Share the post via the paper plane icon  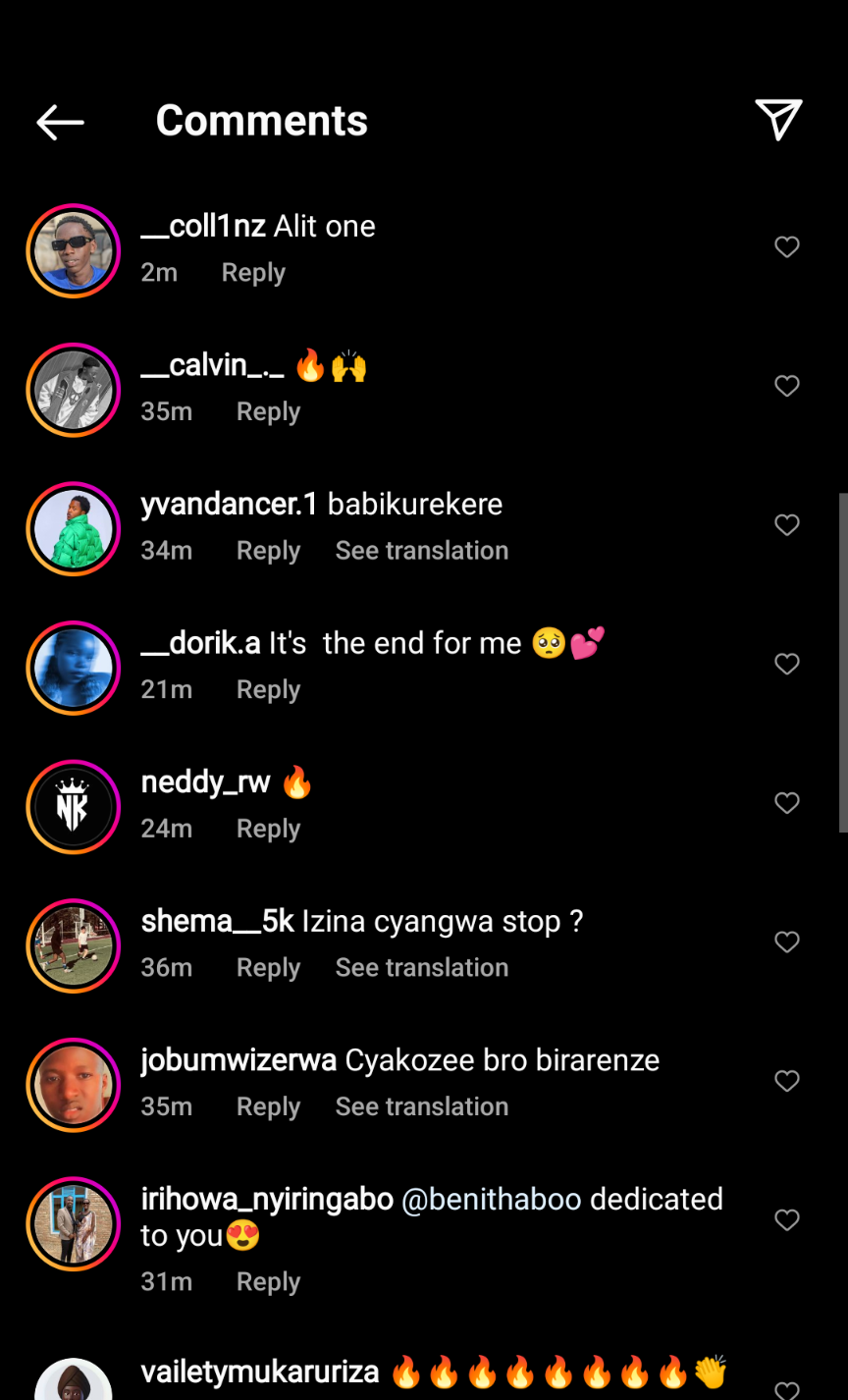[x=778, y=120]
